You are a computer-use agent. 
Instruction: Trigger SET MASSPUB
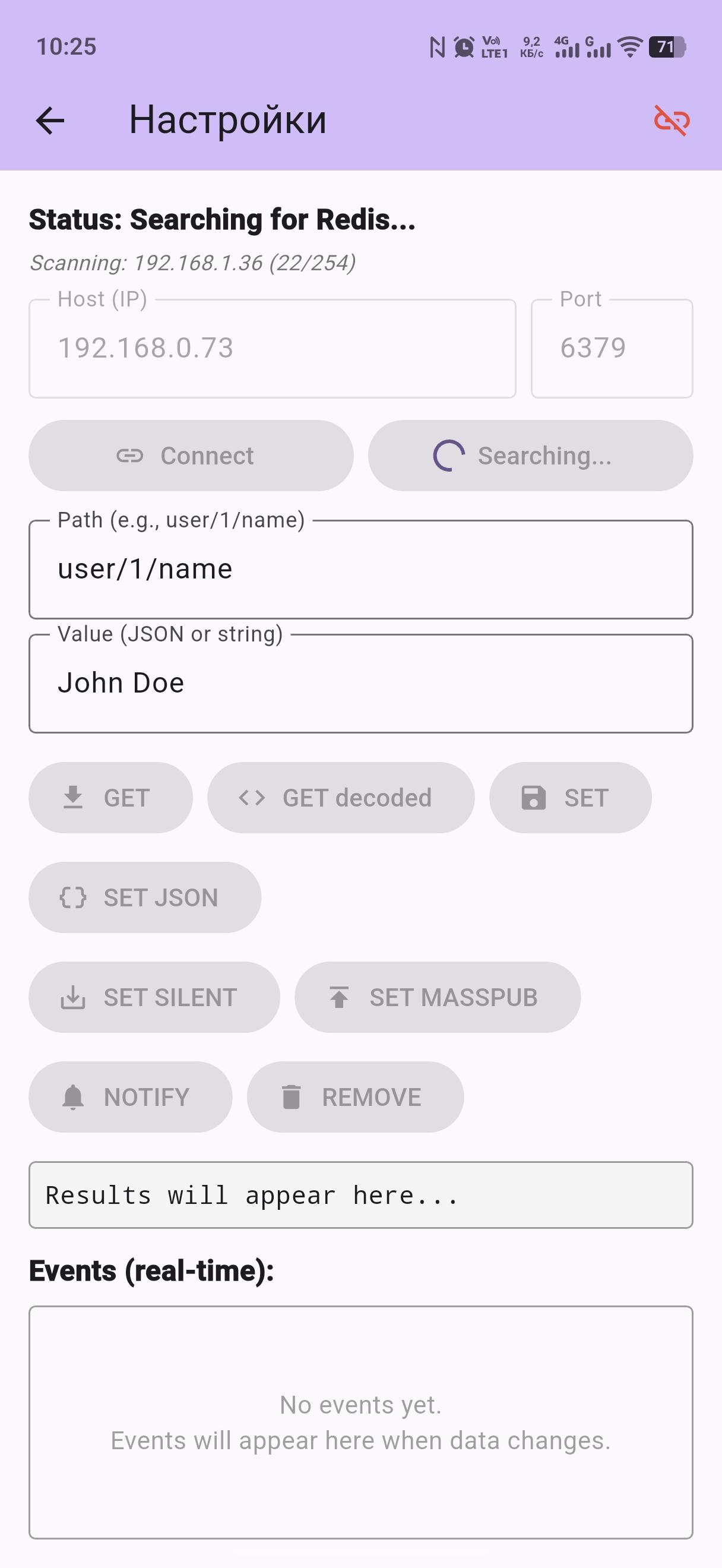click(x=438, y=997)
